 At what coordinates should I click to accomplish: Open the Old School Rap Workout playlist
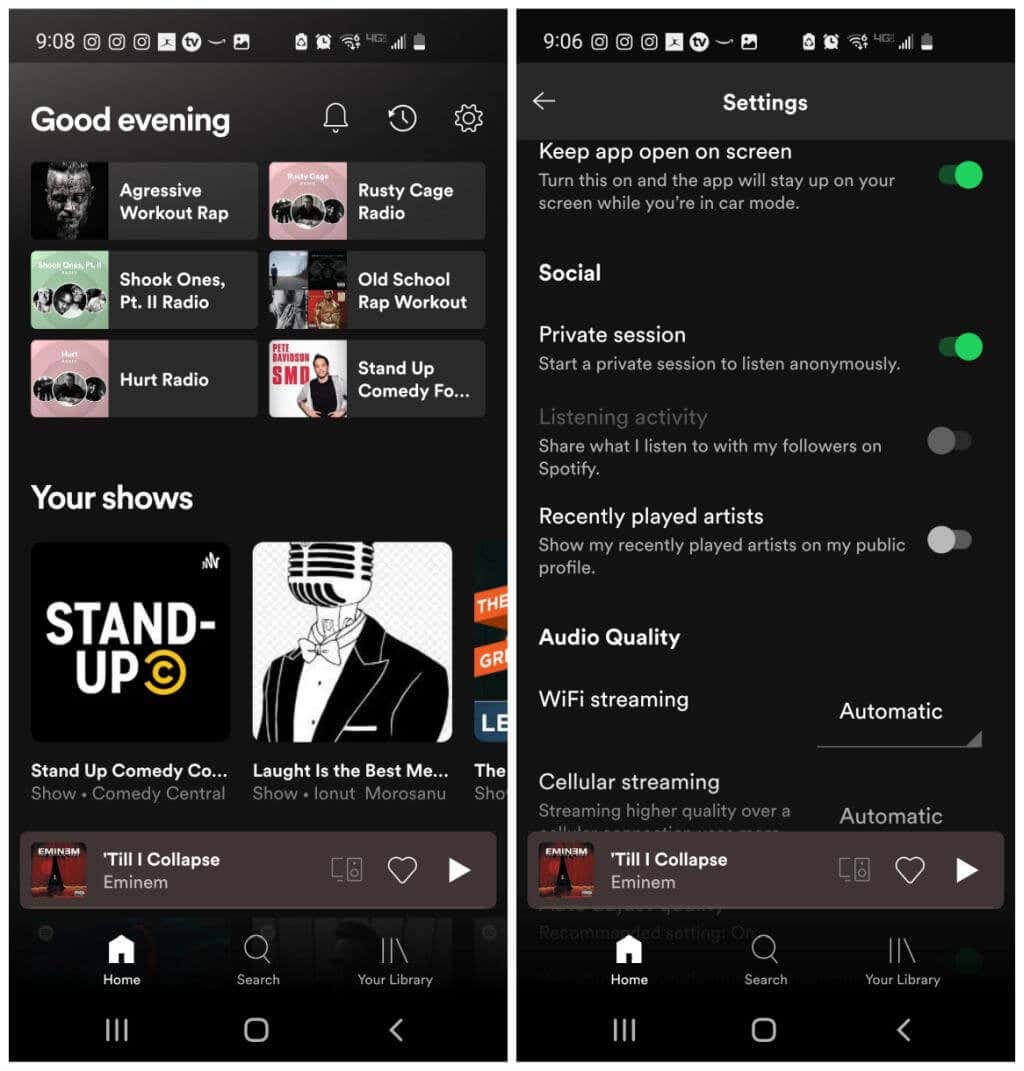point(377,290)
